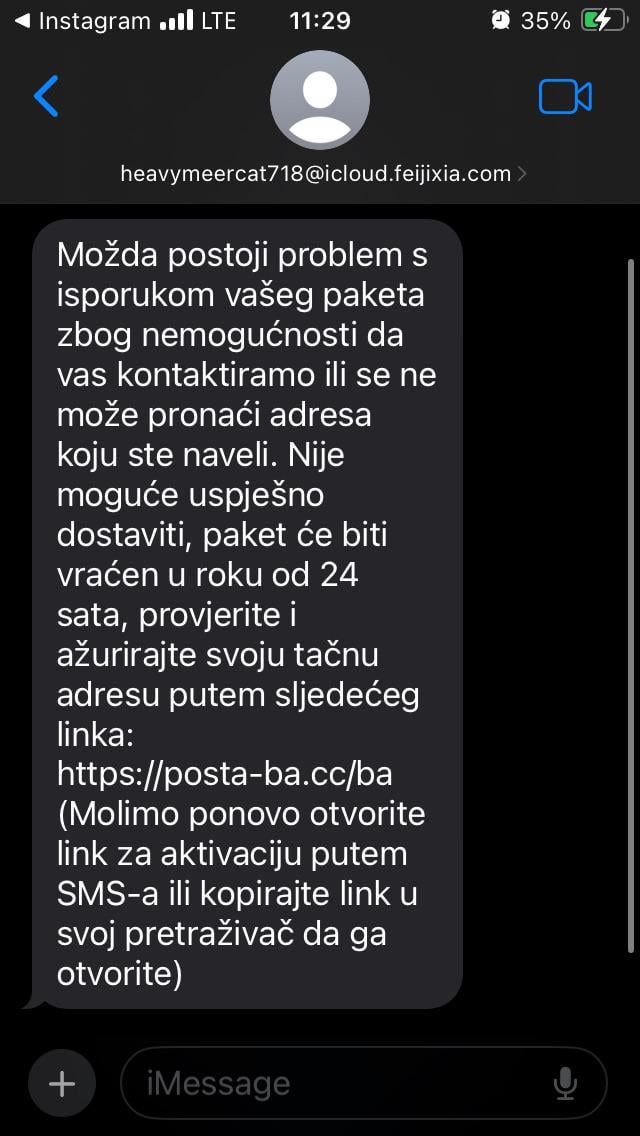This screenshot has width=640, height=1136.
Task: Open the plus attachments menu
Action: pos(62,1084)
